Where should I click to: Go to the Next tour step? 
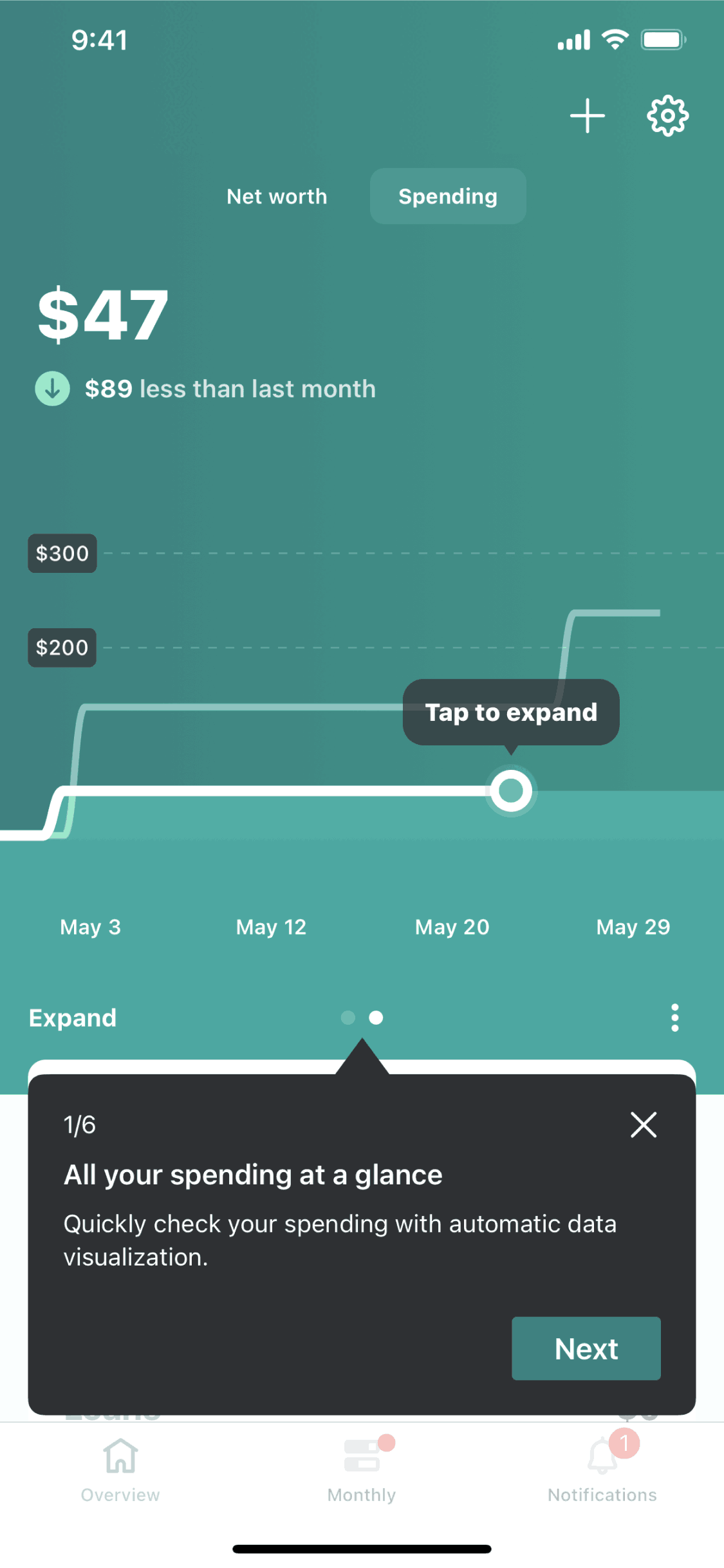586,1348
